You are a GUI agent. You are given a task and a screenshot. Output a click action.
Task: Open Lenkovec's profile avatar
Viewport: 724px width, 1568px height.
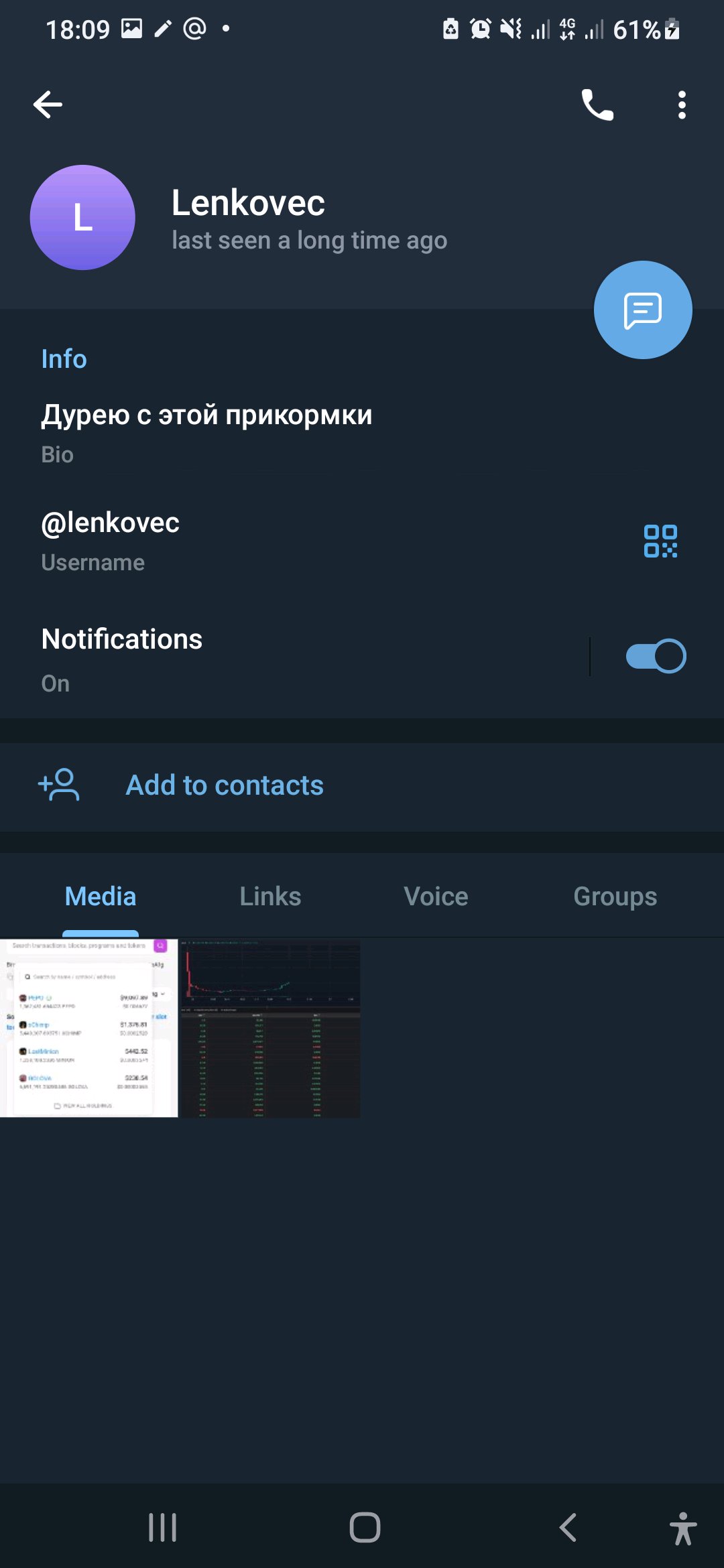click(82, 218)
